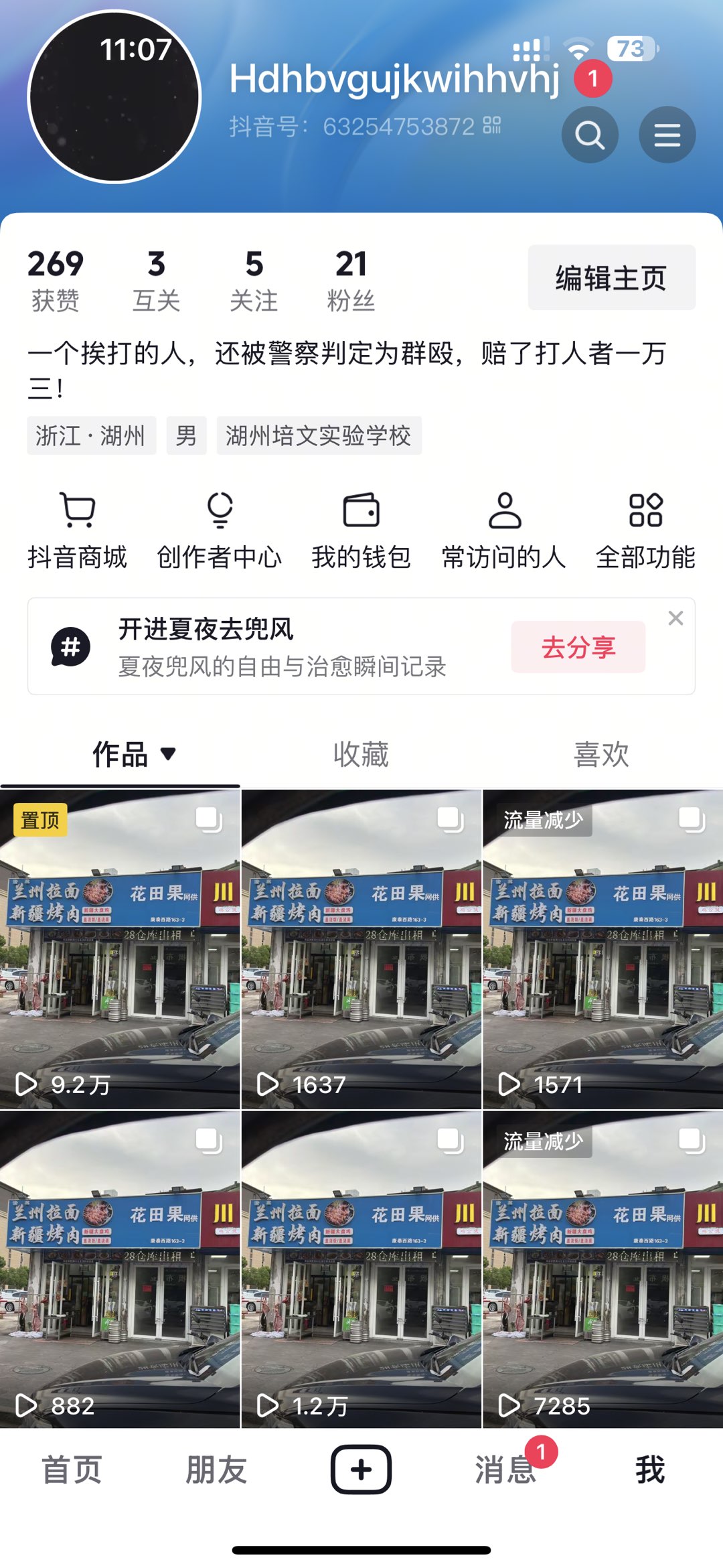
Task: Tap 去分享 on the summer night banner
Action: coord(578,647)
